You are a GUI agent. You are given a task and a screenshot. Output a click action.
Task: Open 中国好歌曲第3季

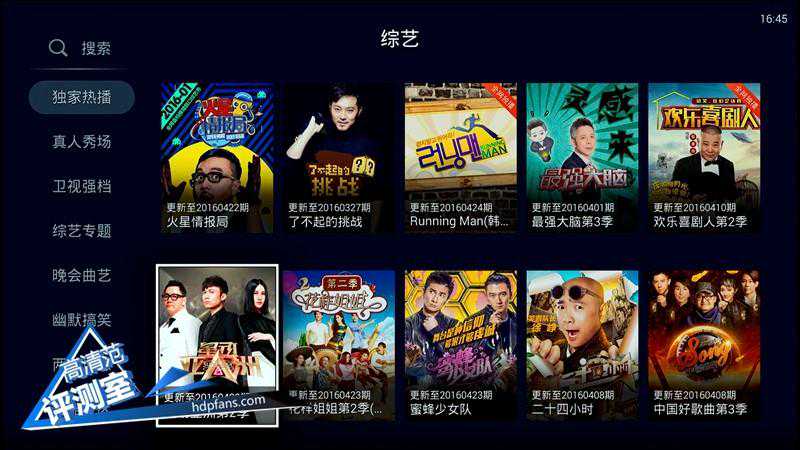[x=703, y=344]
